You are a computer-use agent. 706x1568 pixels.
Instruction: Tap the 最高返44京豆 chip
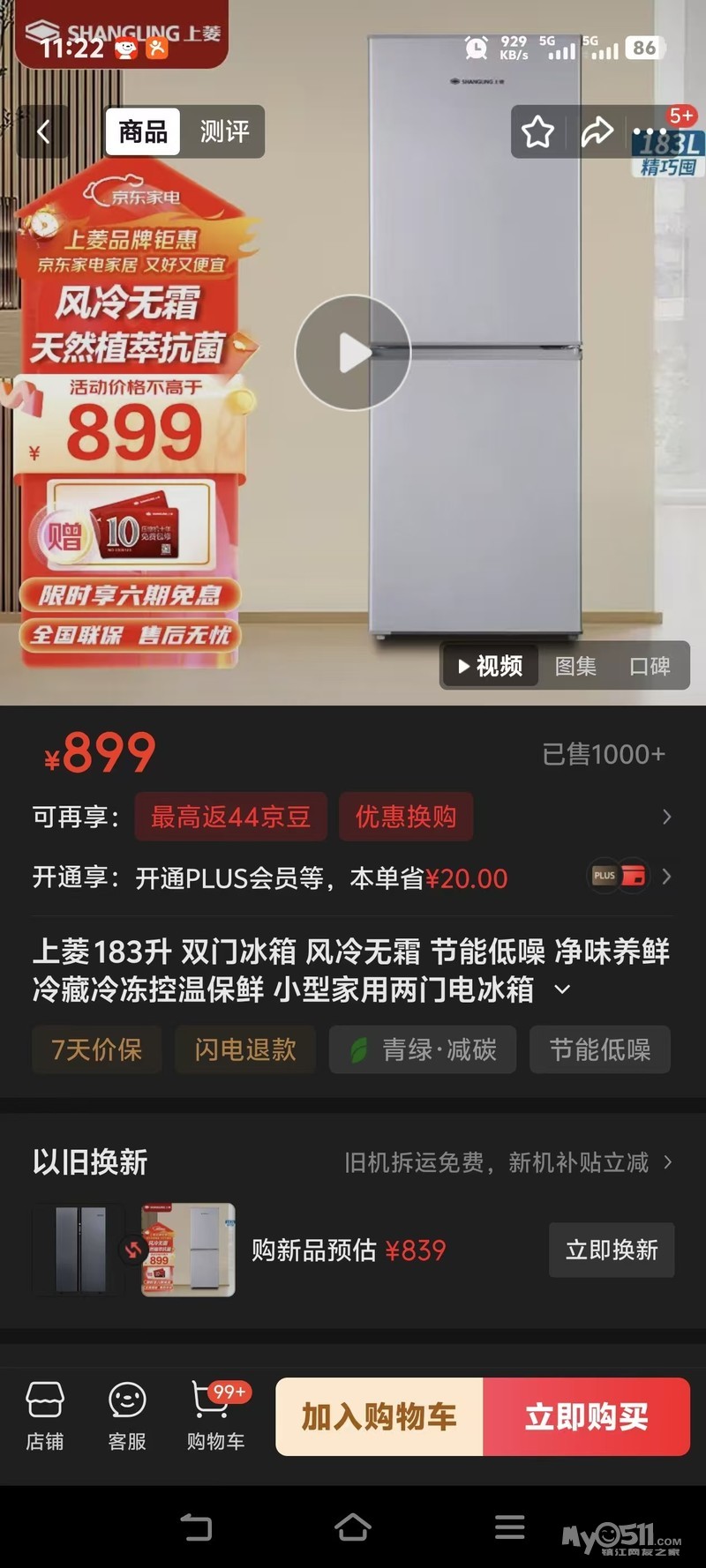(230, 817)
